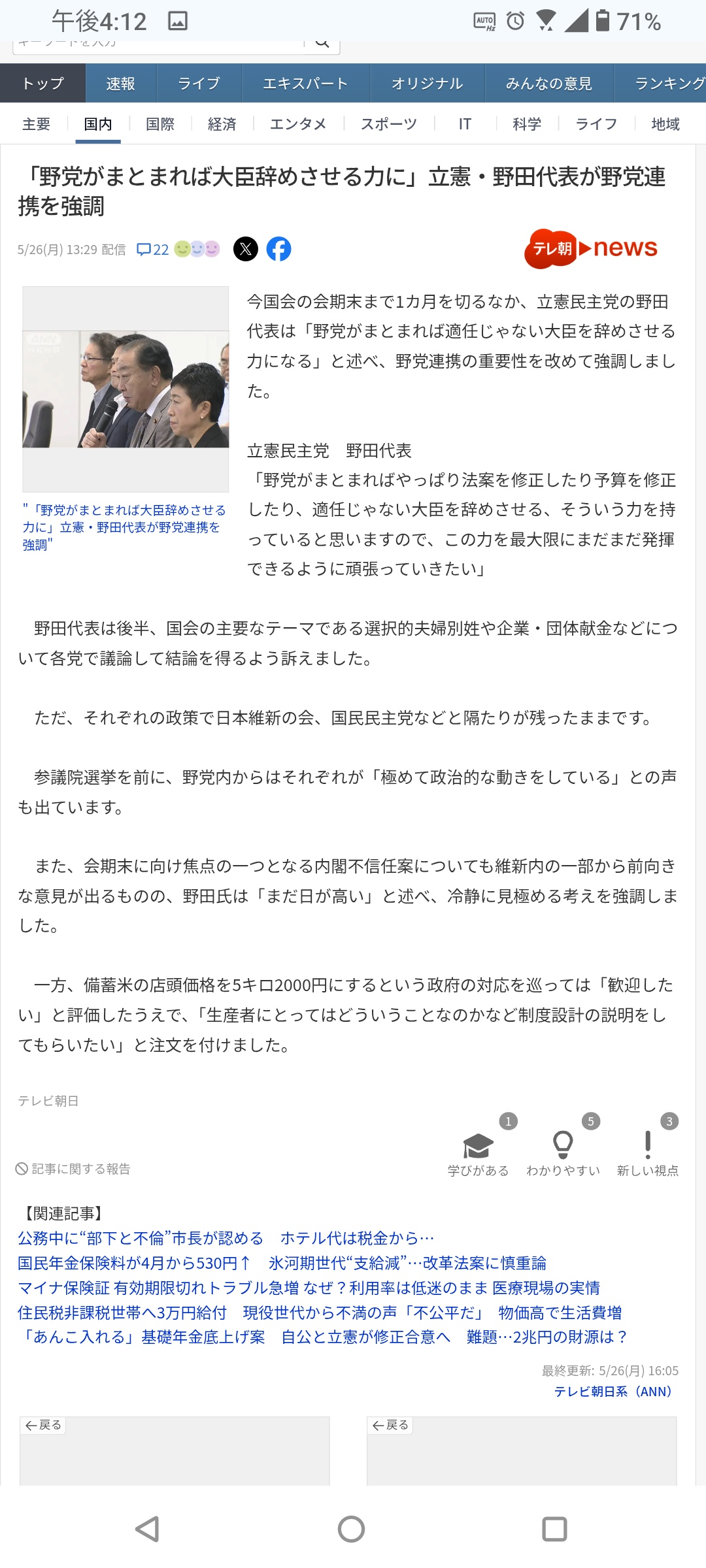Rate the article as 学びがある
This screenshot has height=1568, width=706.
pos(479,1154)
